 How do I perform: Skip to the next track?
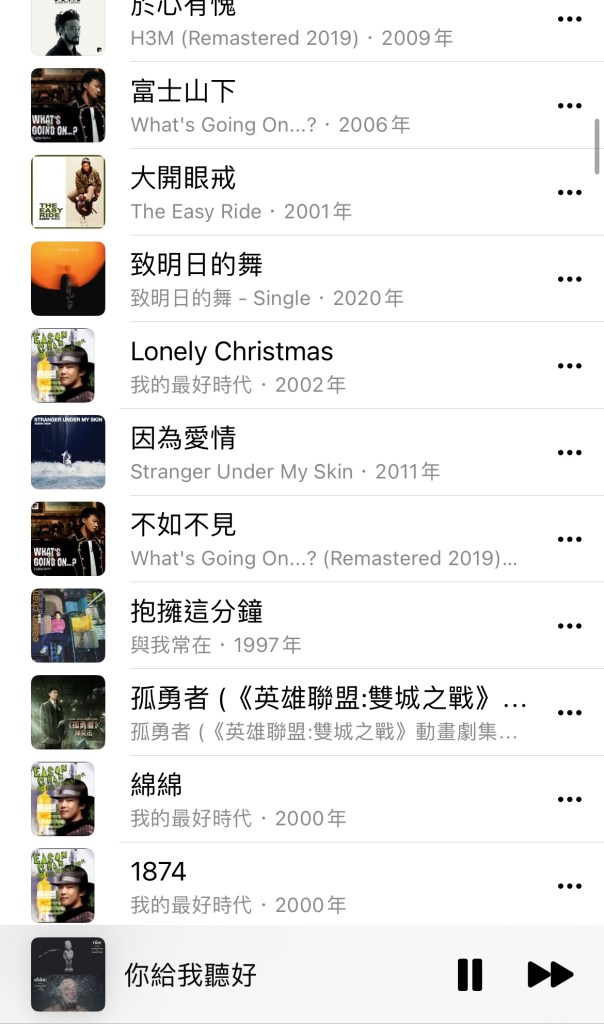[550, 974]
